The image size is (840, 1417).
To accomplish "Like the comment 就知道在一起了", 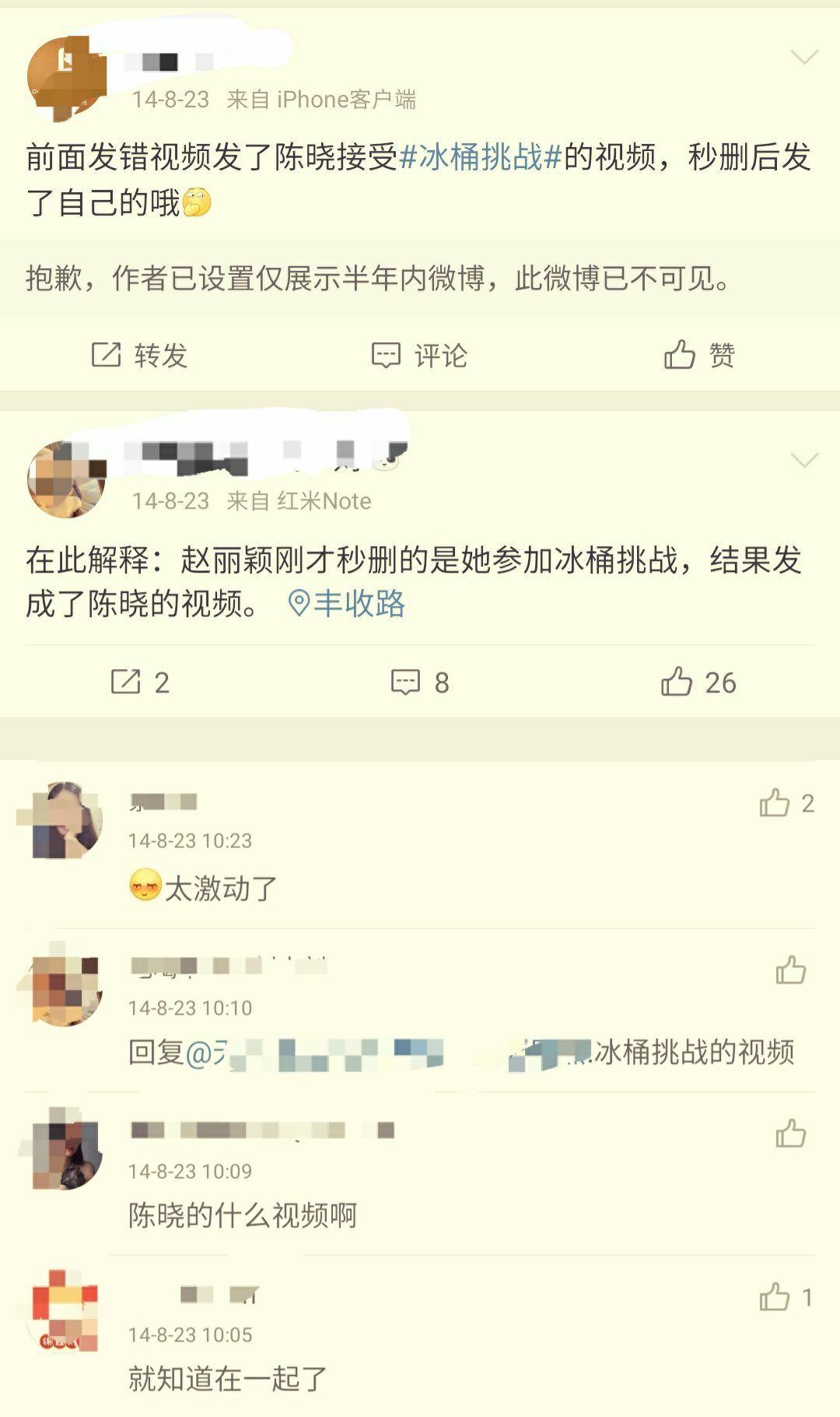I will pos(775,1297).
